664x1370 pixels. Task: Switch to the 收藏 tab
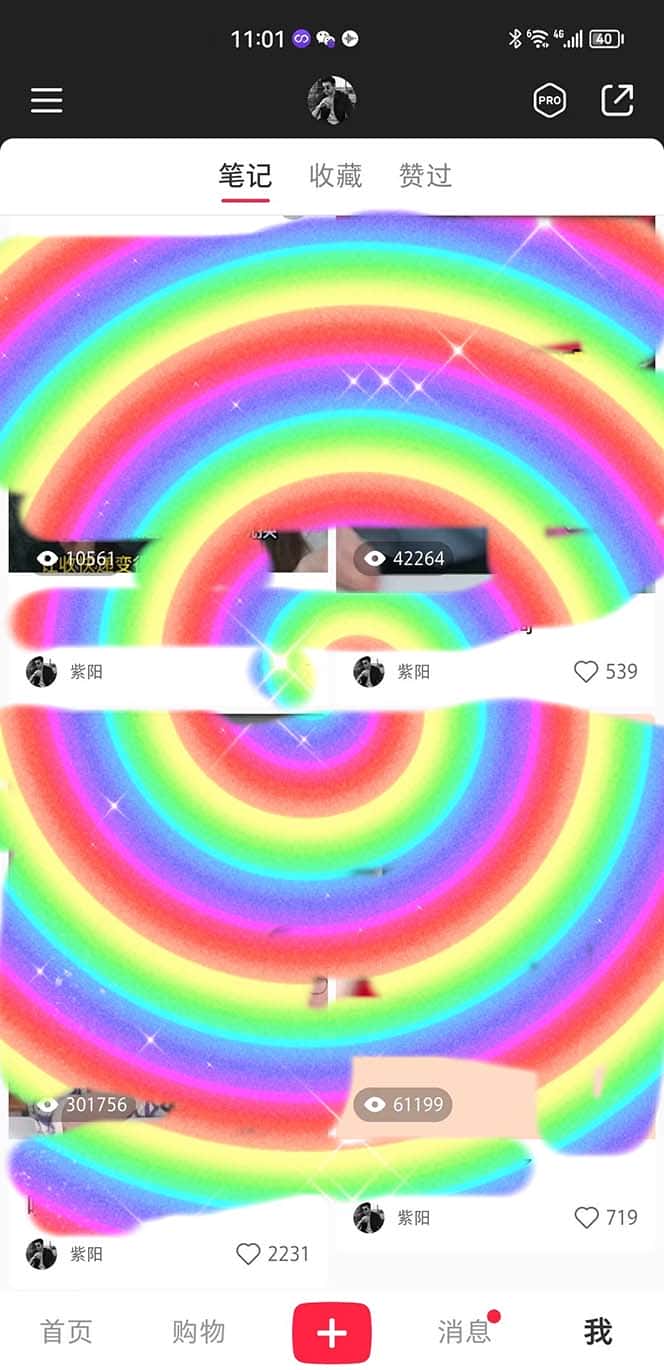pos(335,176)
